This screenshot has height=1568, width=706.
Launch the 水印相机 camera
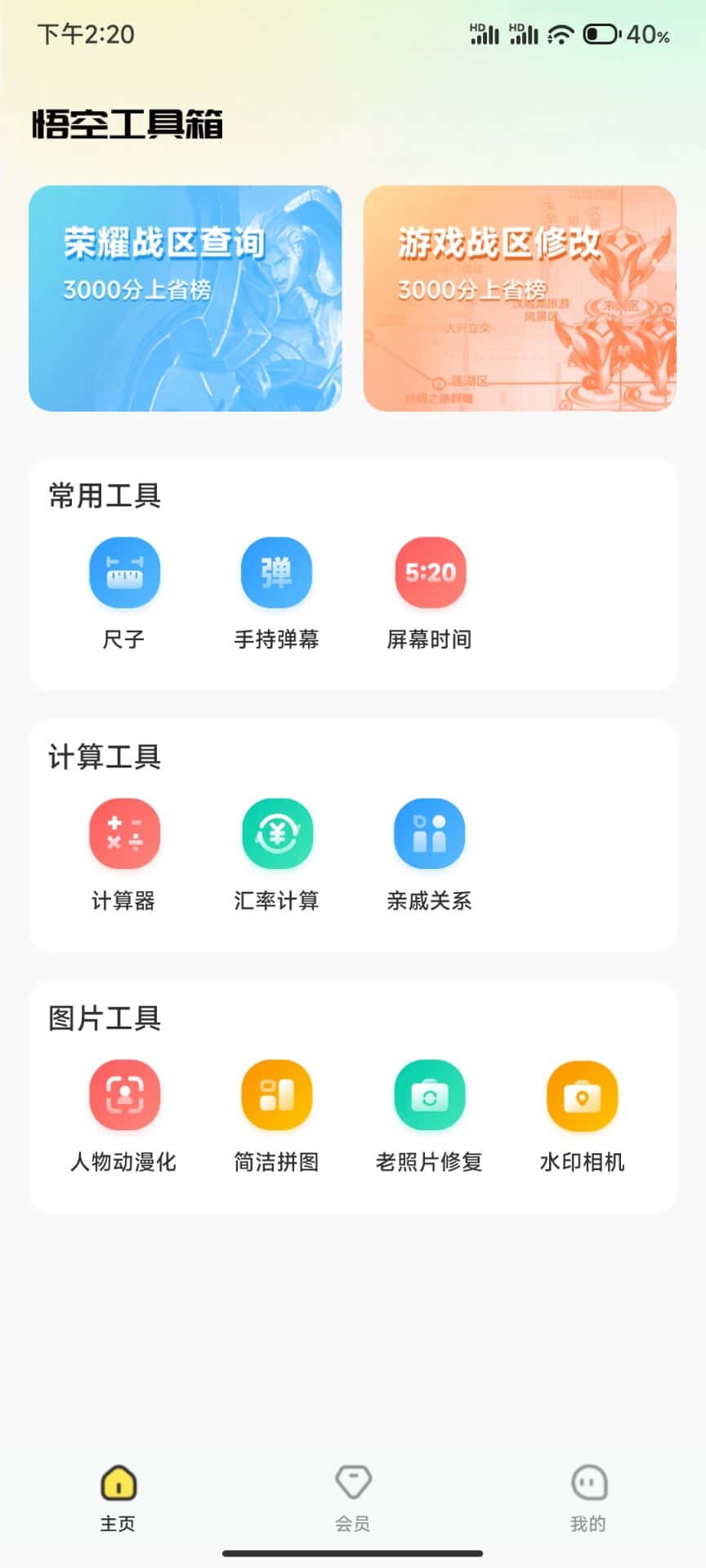pos(582,1095)
